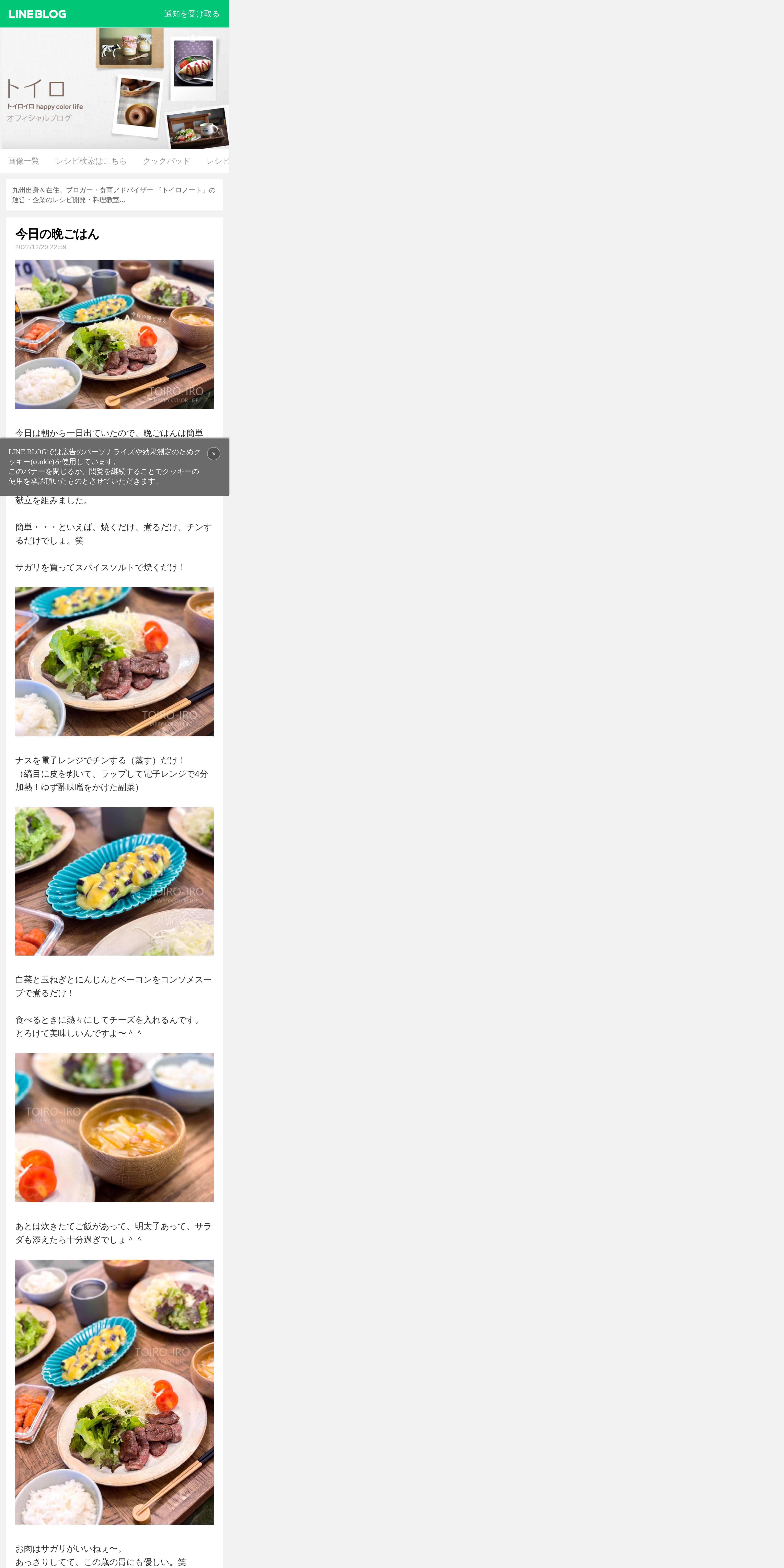Open the post title 今日の晩ごはん
The image size is (784, 1568).
[57, 234]
